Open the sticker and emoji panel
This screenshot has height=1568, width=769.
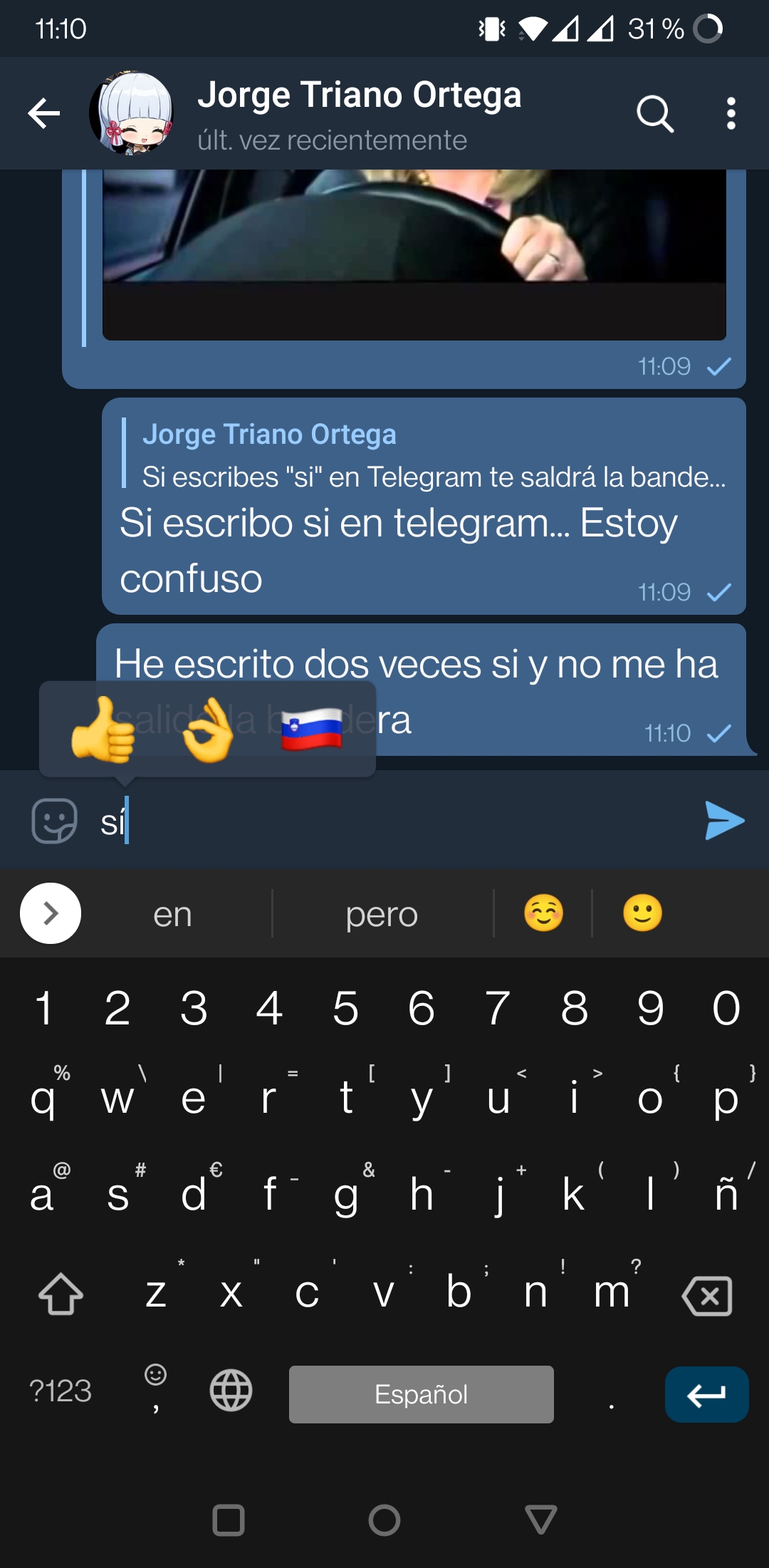tap(55, 821)
